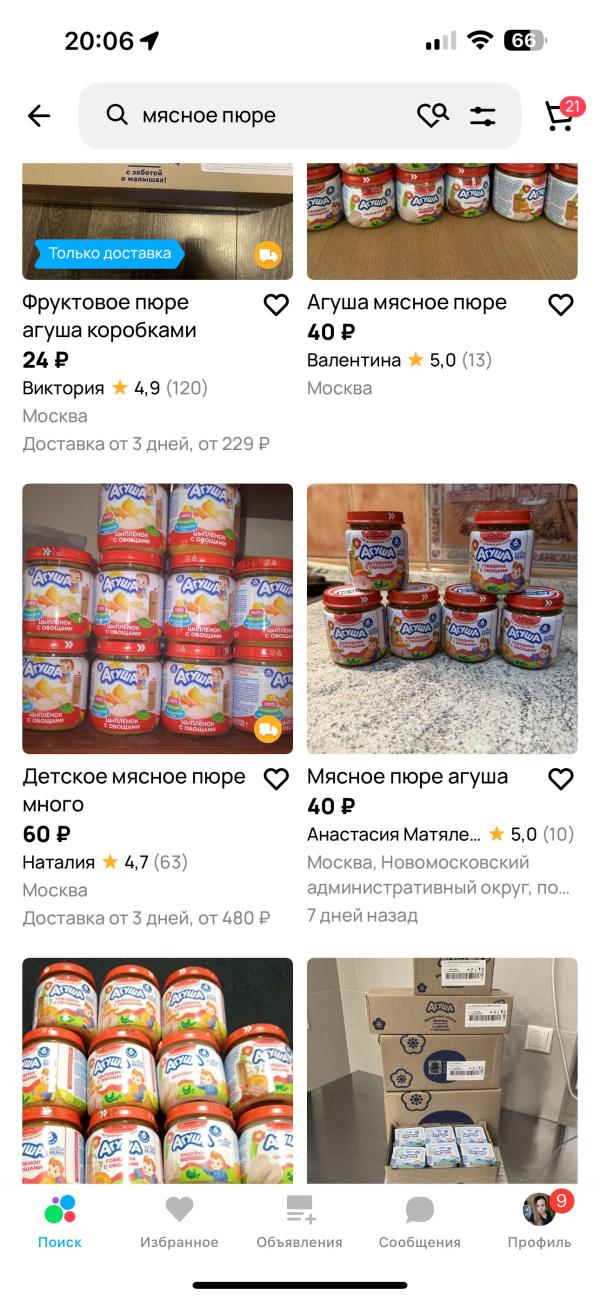Add Детское мясное пюре много to favorites
600x1300 pixels.
pyautogui.click(x=276, y=779)
